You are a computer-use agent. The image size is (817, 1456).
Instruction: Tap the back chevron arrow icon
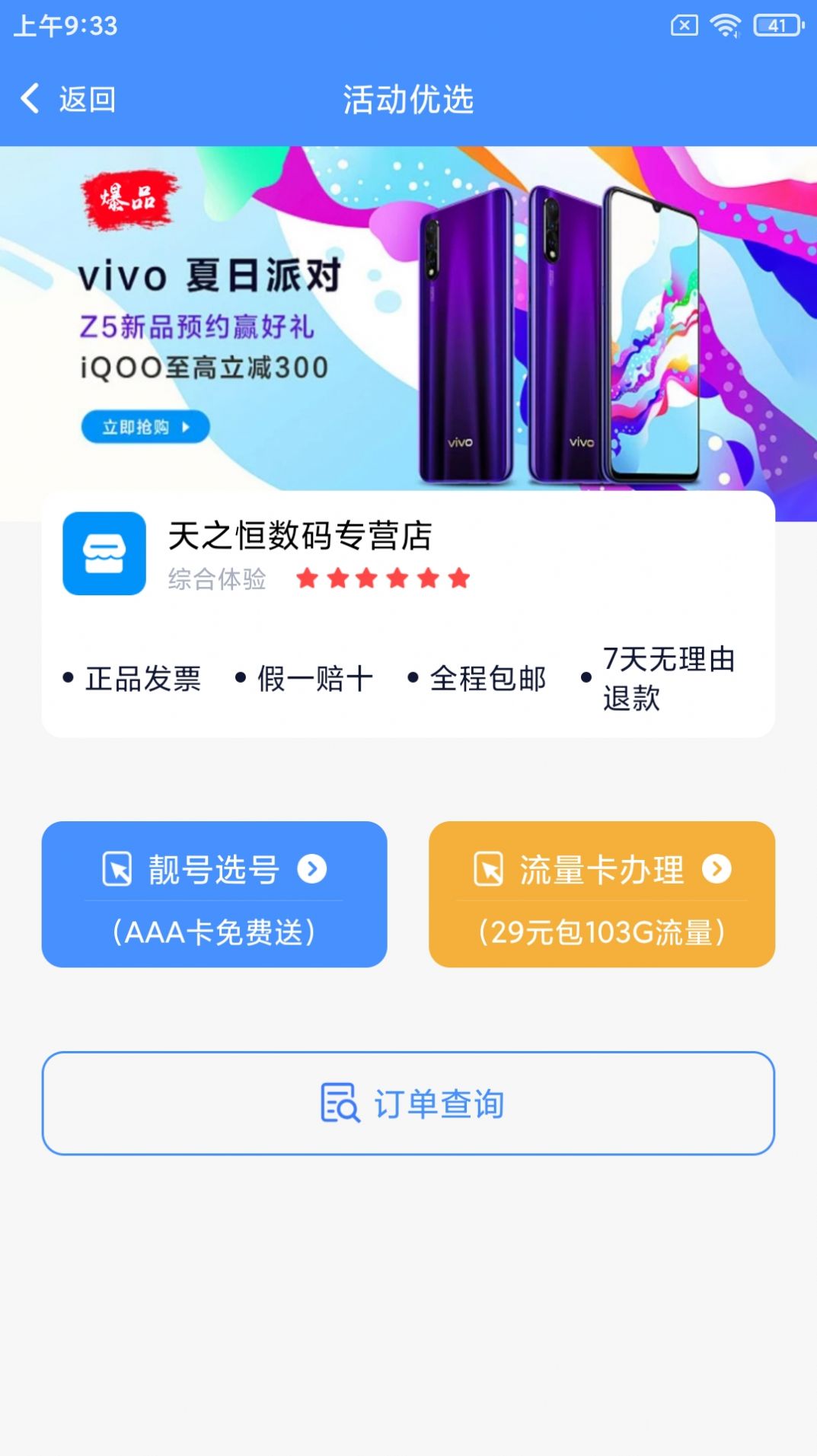pyautogui.click(x=31, y=100)
